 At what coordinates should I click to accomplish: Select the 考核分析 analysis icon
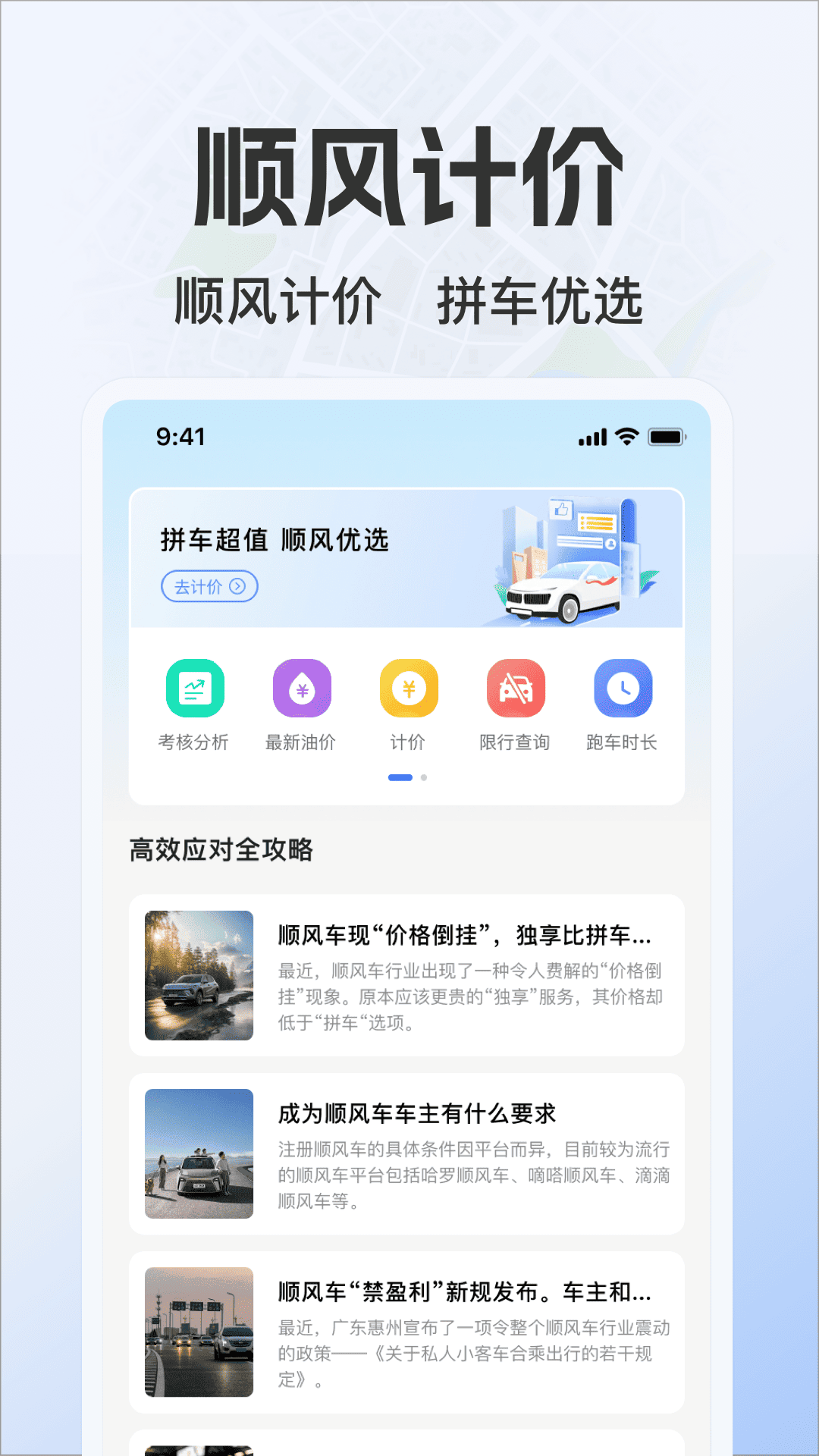(195, 689)
